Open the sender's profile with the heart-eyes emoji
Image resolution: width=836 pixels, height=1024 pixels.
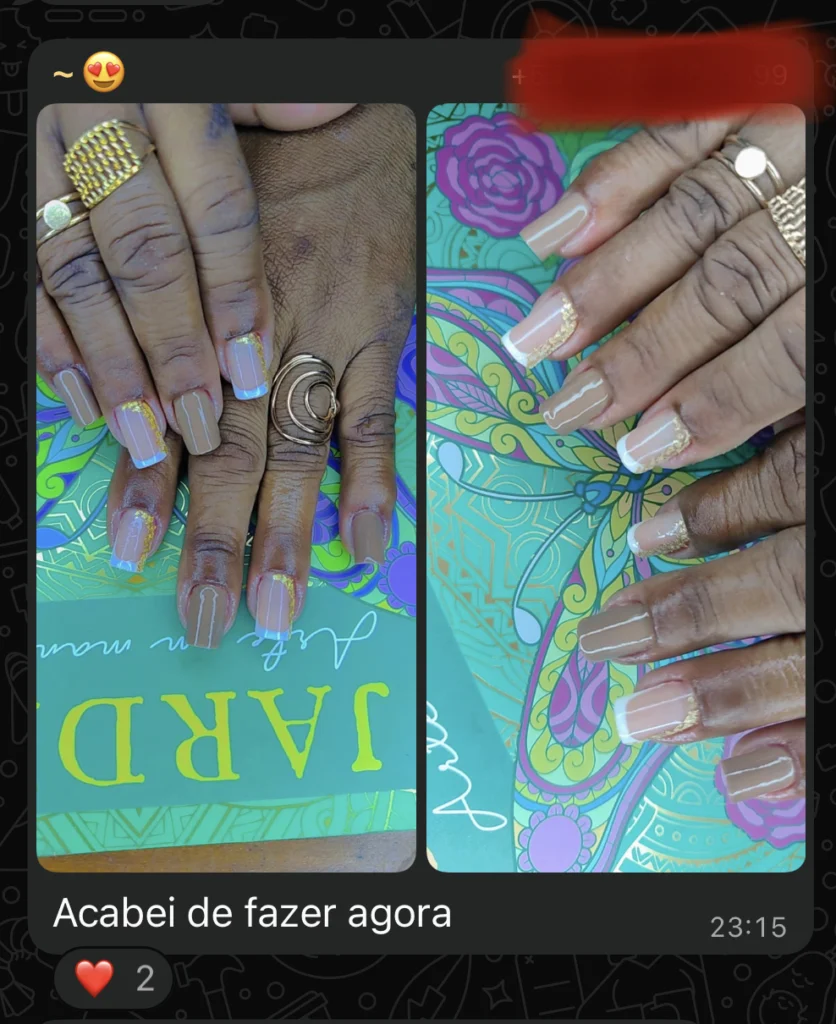coord(90,74)
